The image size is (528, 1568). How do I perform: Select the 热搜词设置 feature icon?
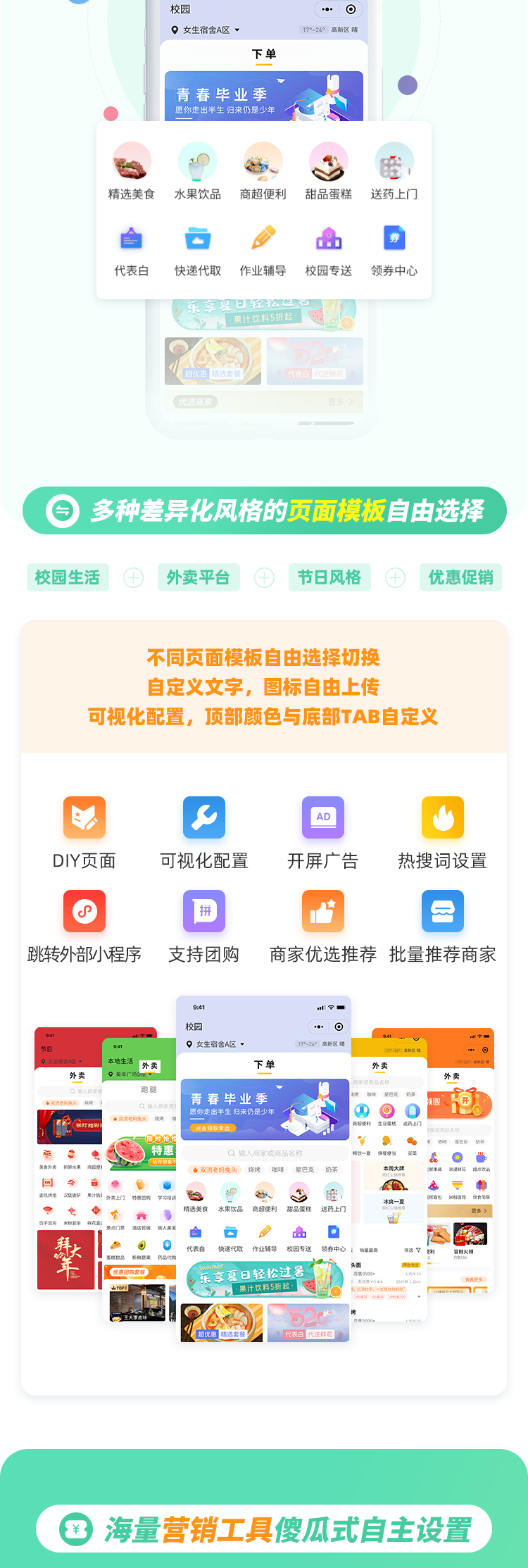442,817
